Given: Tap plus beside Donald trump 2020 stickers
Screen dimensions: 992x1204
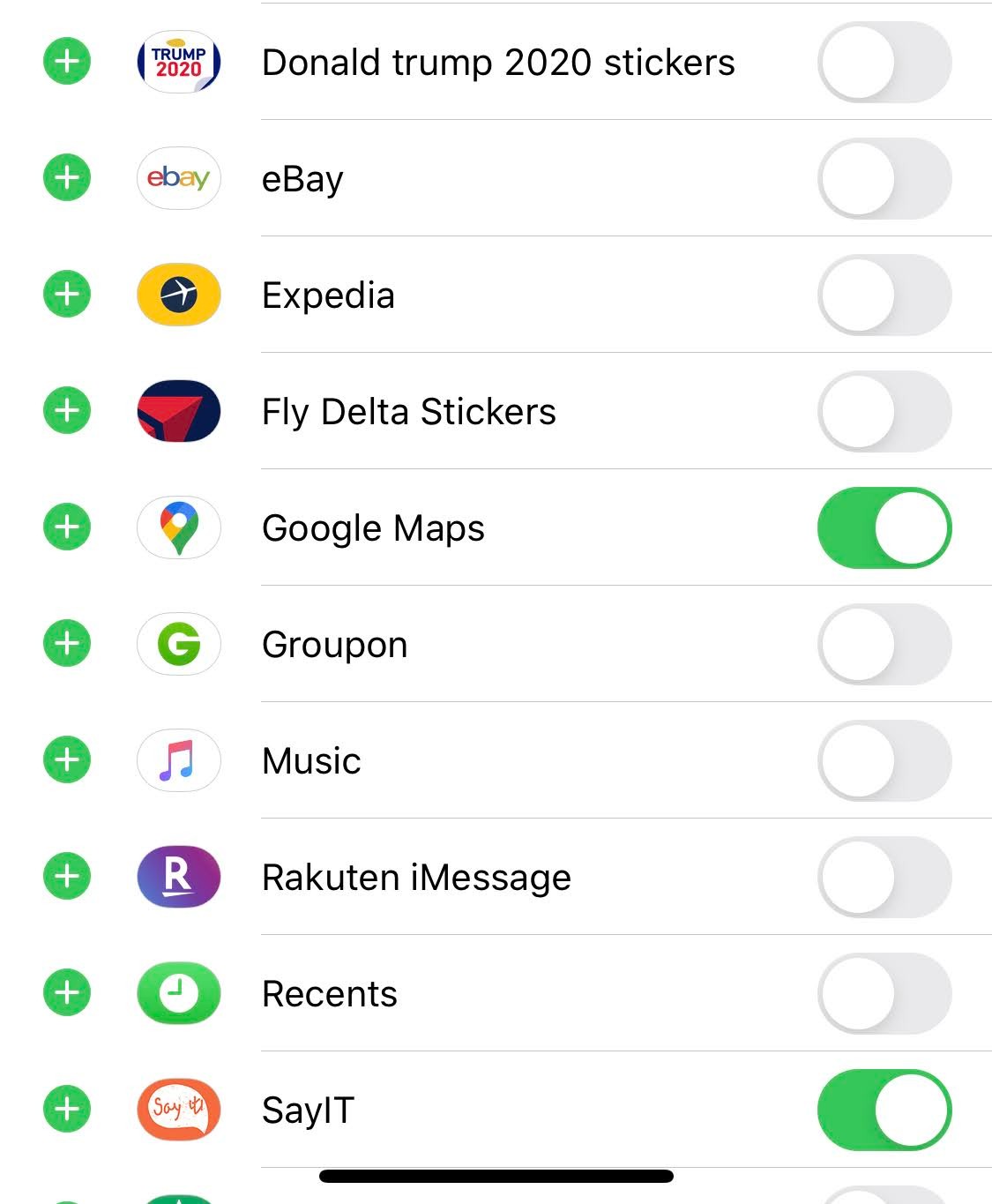Looking at the screenshot, I should [x=67, y=62].
